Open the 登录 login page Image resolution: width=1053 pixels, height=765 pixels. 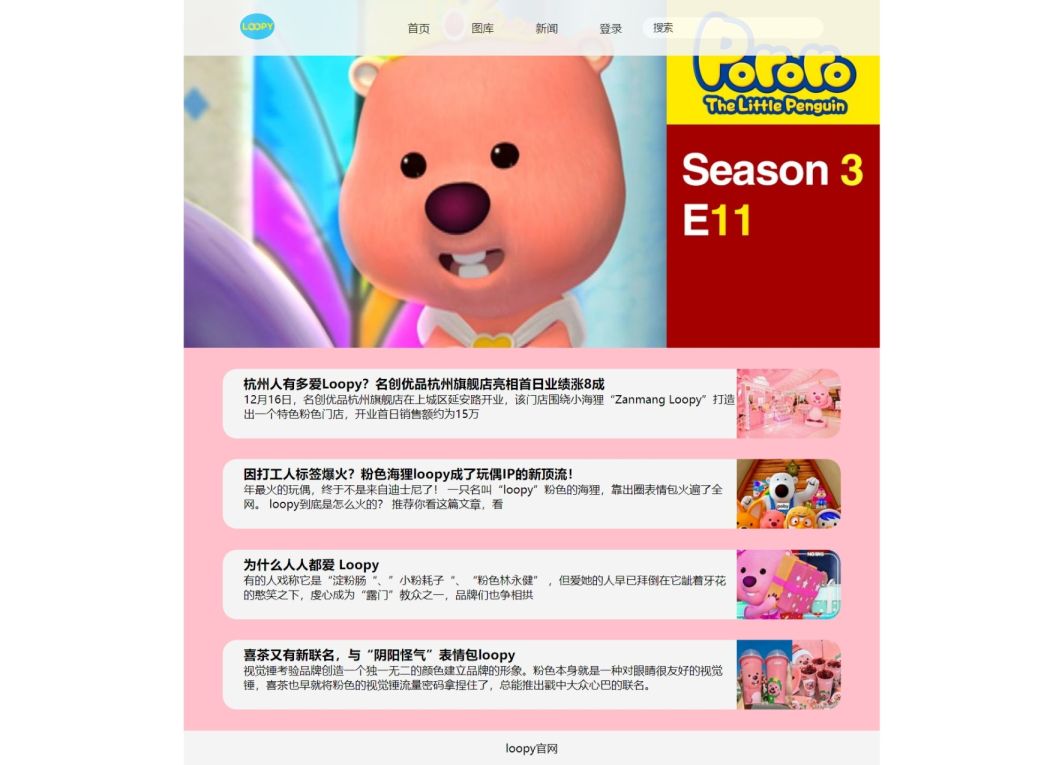click(610, 28)
